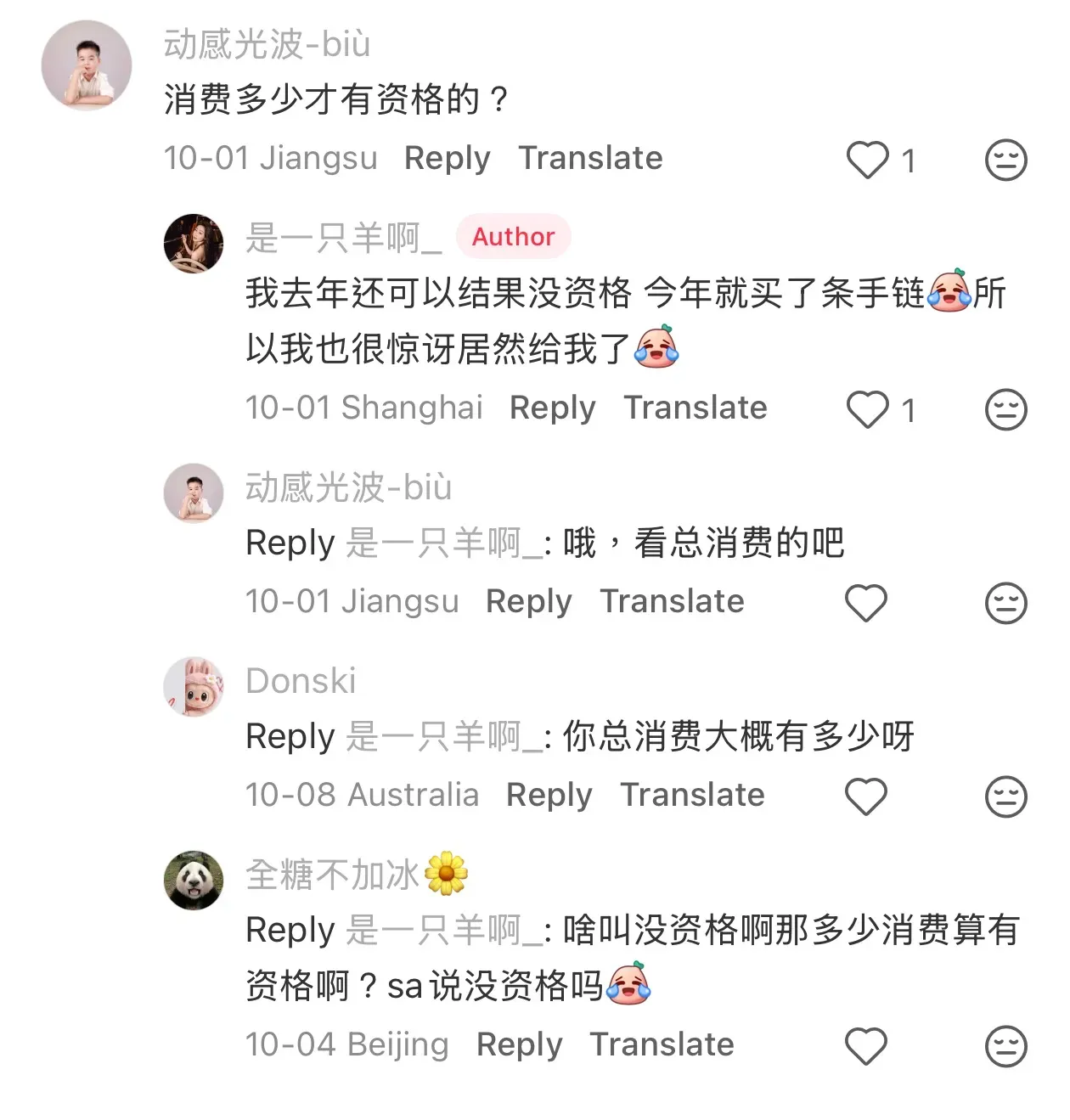Dislike 动感光波-biù's first comment about 消费多少
Viewport: 1070px width, 1120px height.
pos(1005,160)
